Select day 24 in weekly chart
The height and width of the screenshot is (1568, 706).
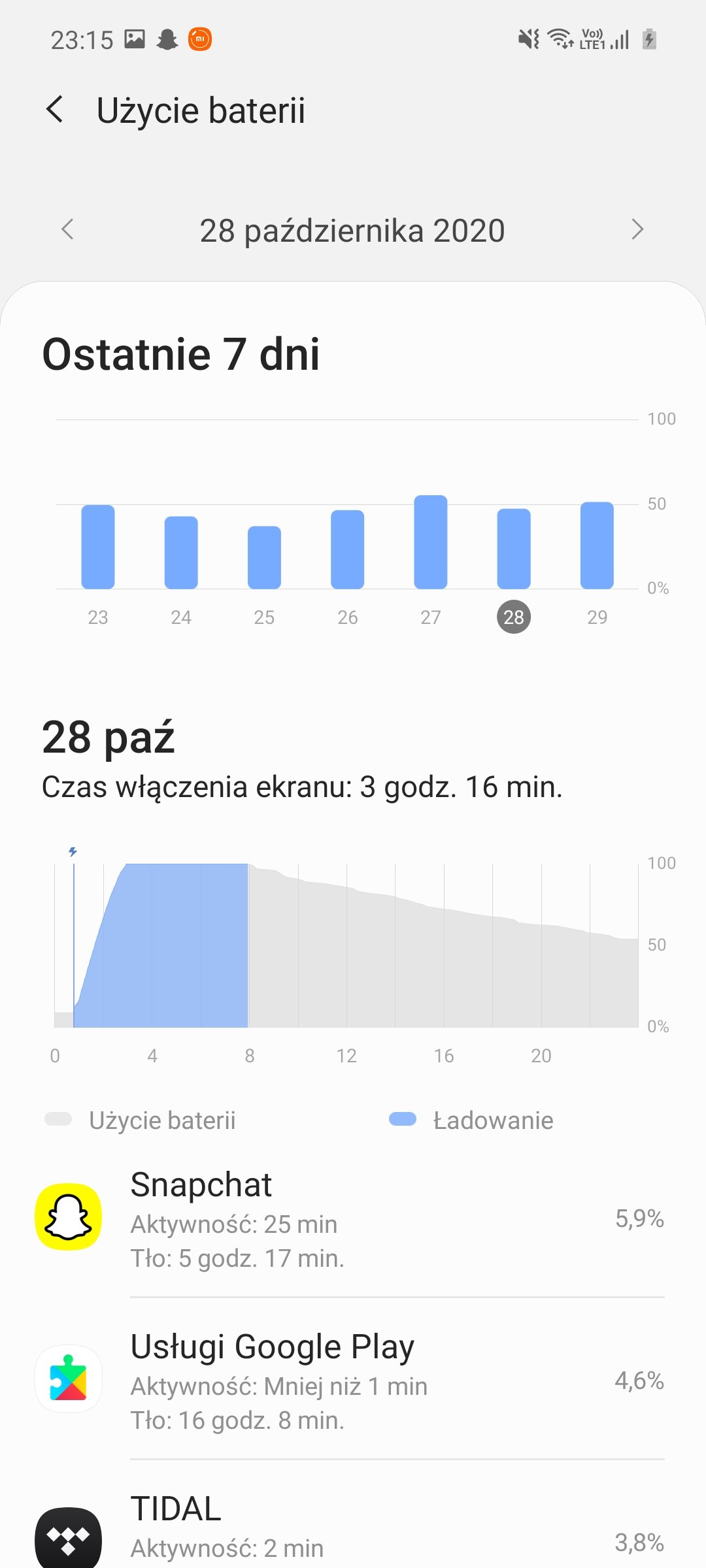click(x=181, y=568)
